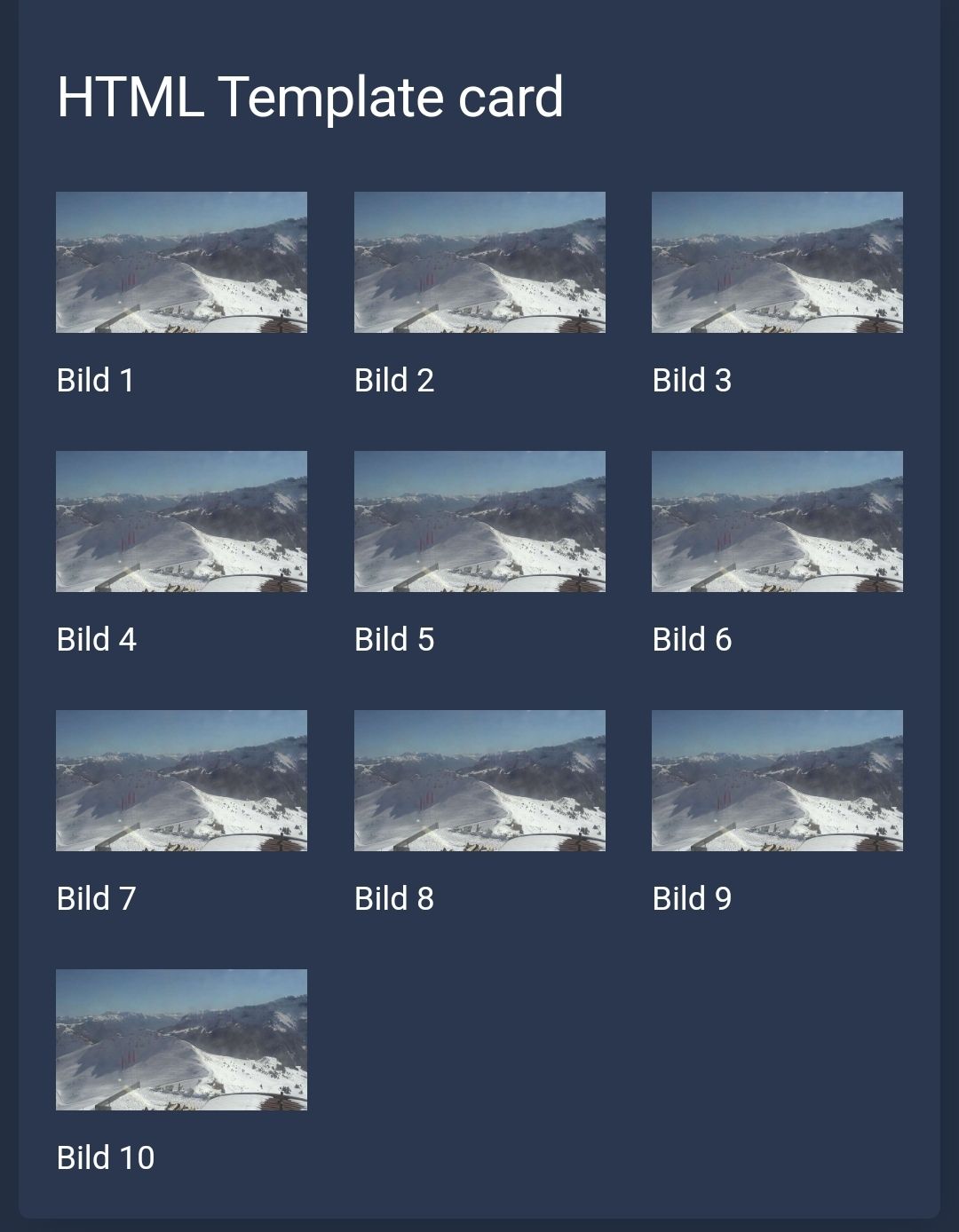
Task: Open the Bild 5 thumbnail
Action: click(479, 521)
